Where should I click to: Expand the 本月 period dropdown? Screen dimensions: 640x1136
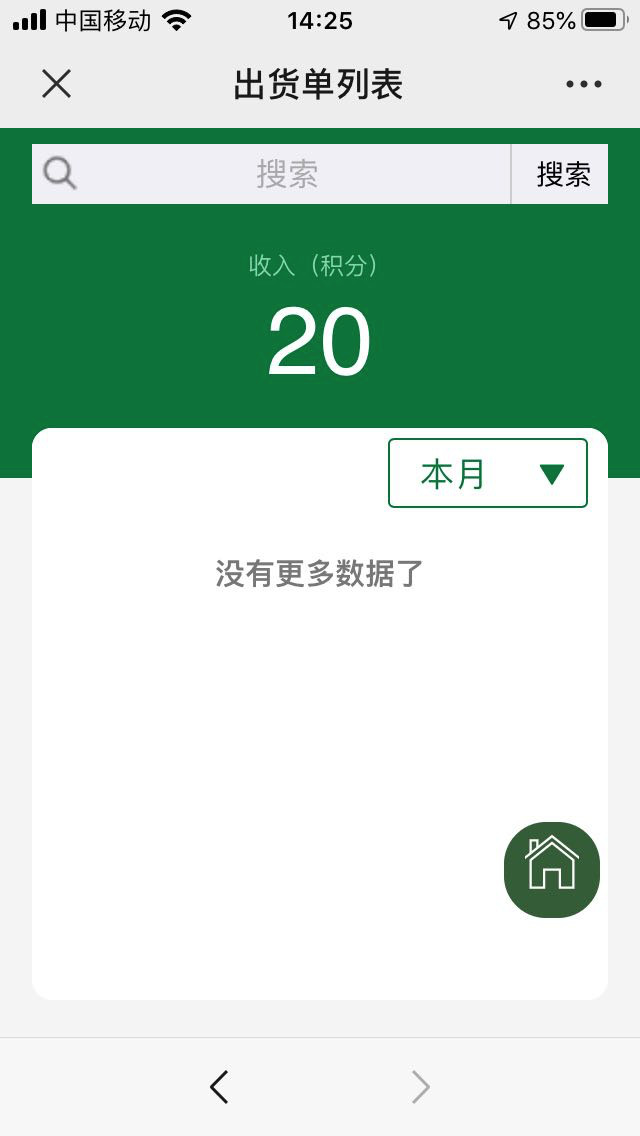(x=488, y=473)
